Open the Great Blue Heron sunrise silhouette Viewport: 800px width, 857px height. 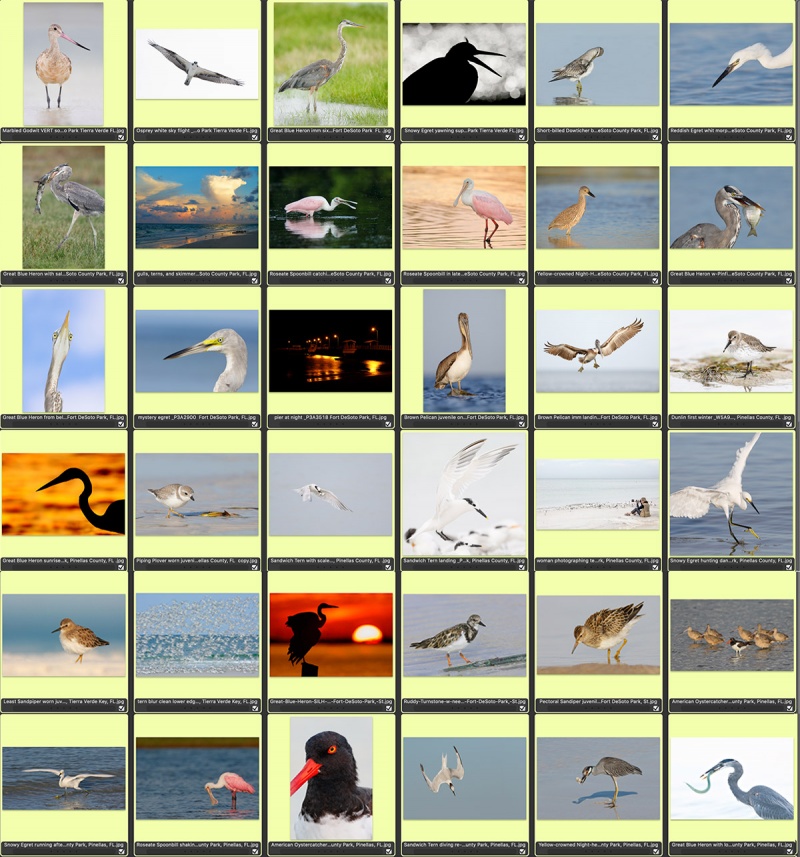tap(63, 494)
